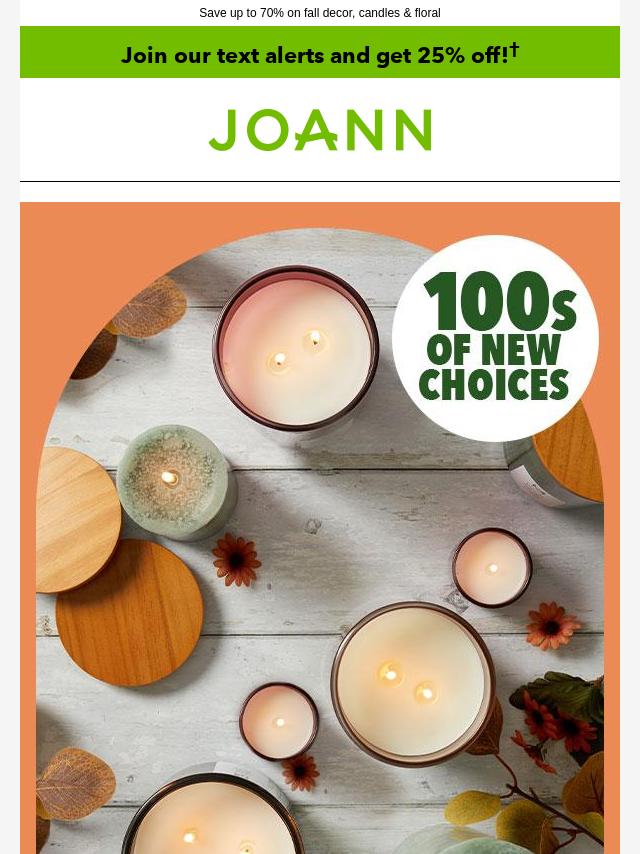The height and width of the screenshot is (854, 640).
Task: Tap the text alerts 25% off banner
Action: (320, 54)
